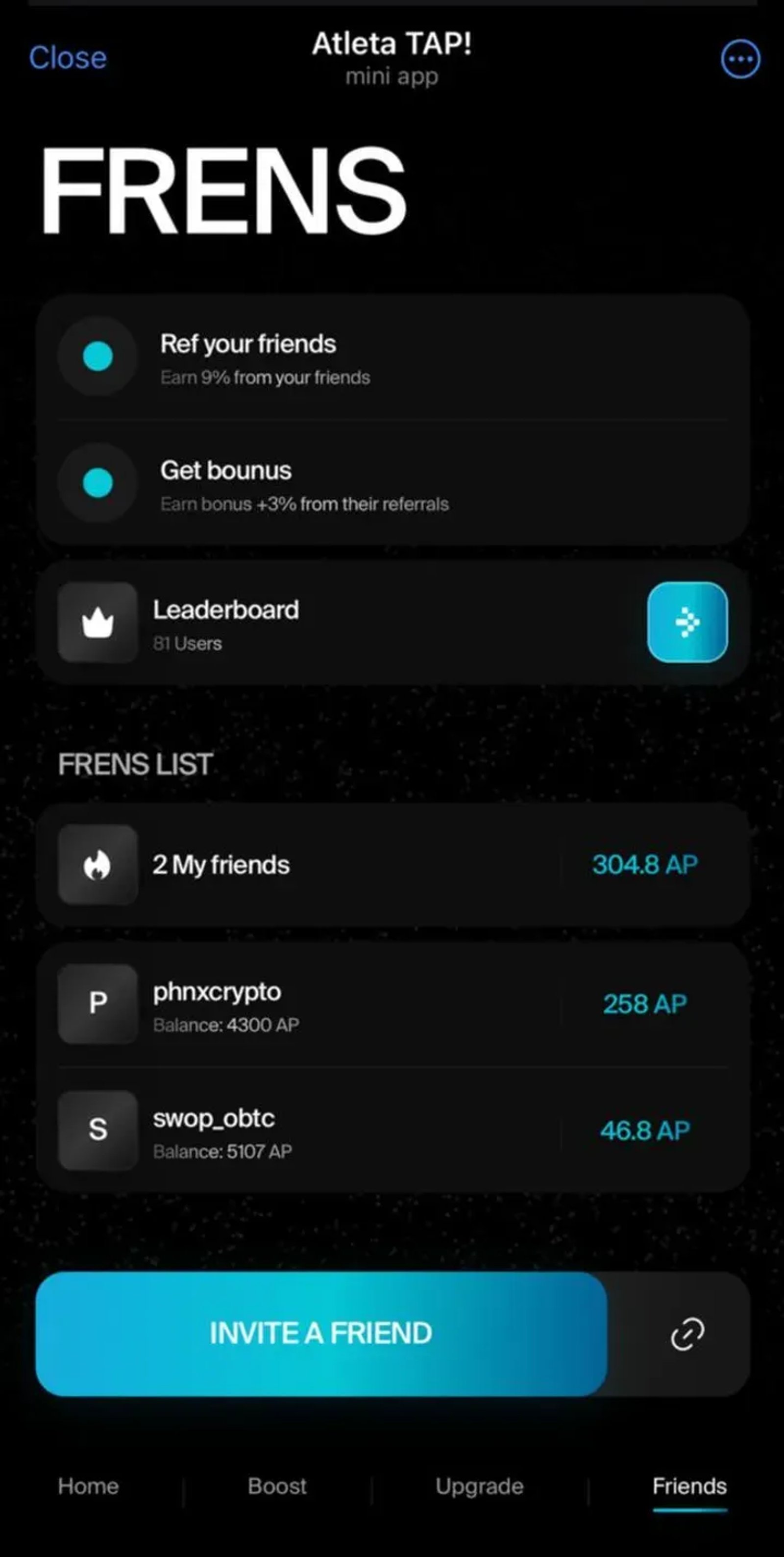
Task: Copy the invite link icon
Action: (687, 1334)
